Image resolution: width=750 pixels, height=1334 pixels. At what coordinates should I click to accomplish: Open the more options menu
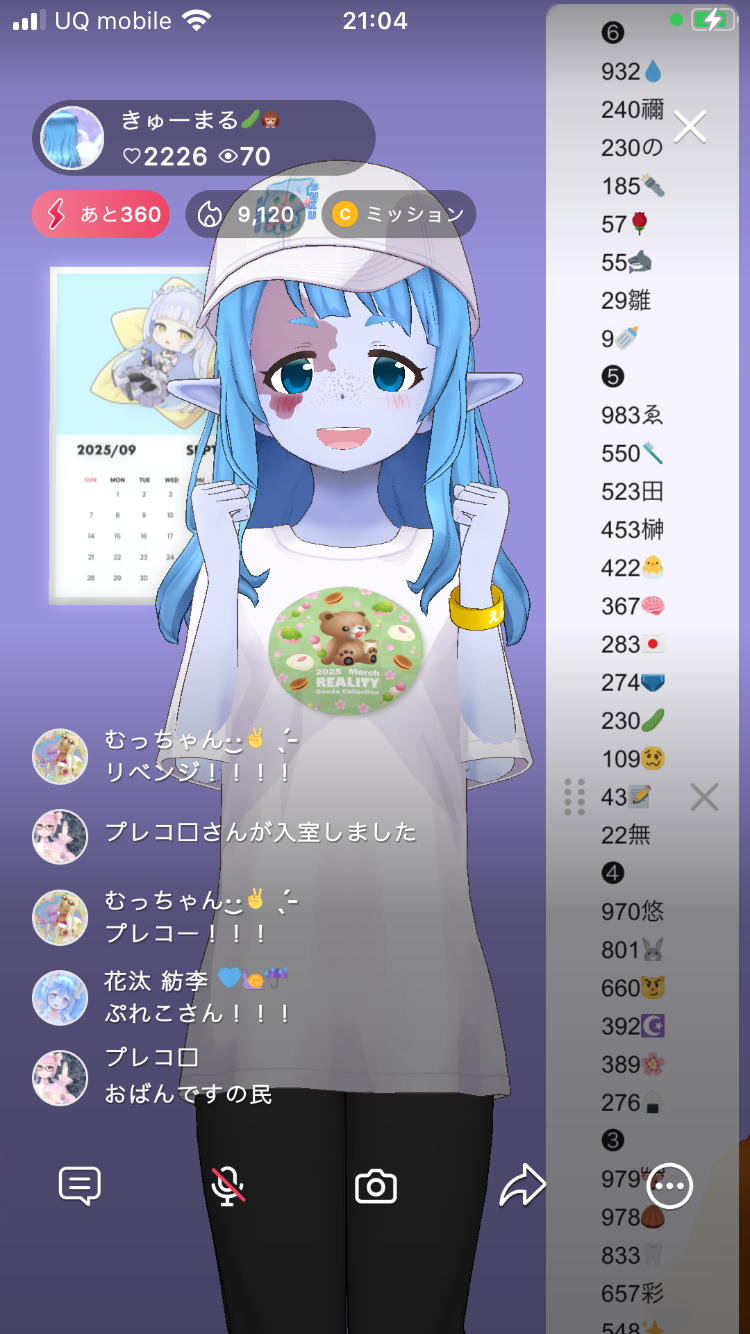click(669, 1186)
